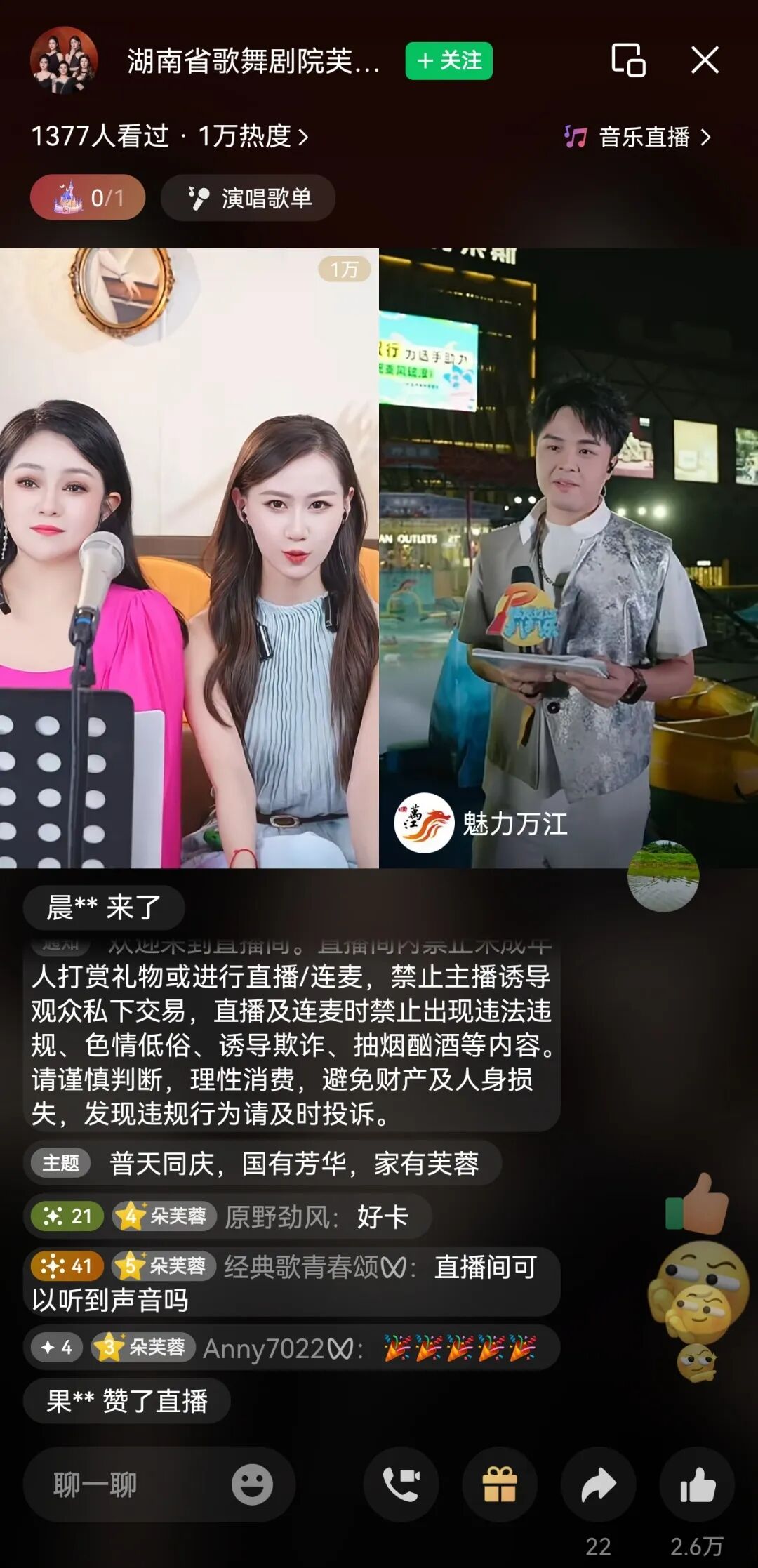Image resolution: width=758 pixels, height=1568 pixels.
Task: Like the live stream
Action: pyautogui.click(x=697, y=1484)
